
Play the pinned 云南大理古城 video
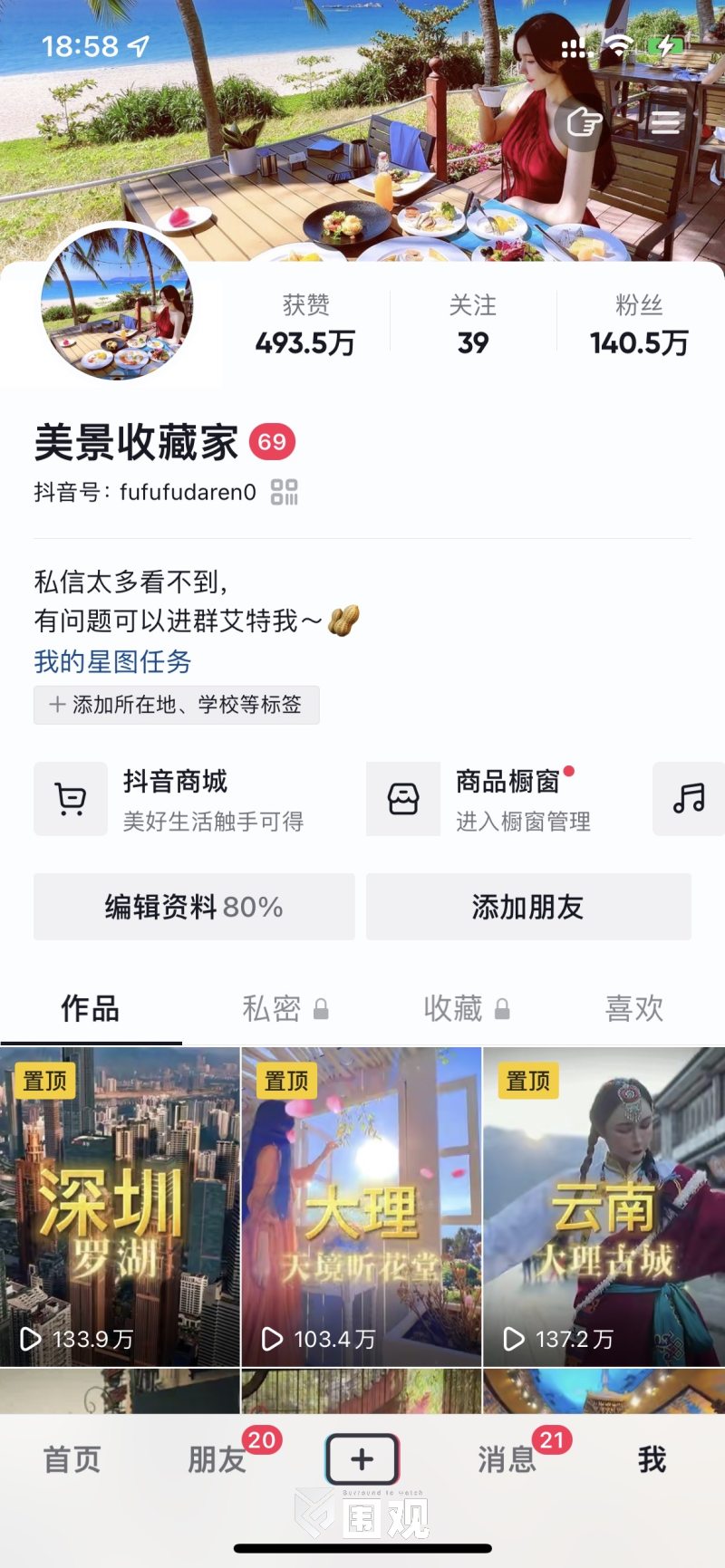[604, 1207]
